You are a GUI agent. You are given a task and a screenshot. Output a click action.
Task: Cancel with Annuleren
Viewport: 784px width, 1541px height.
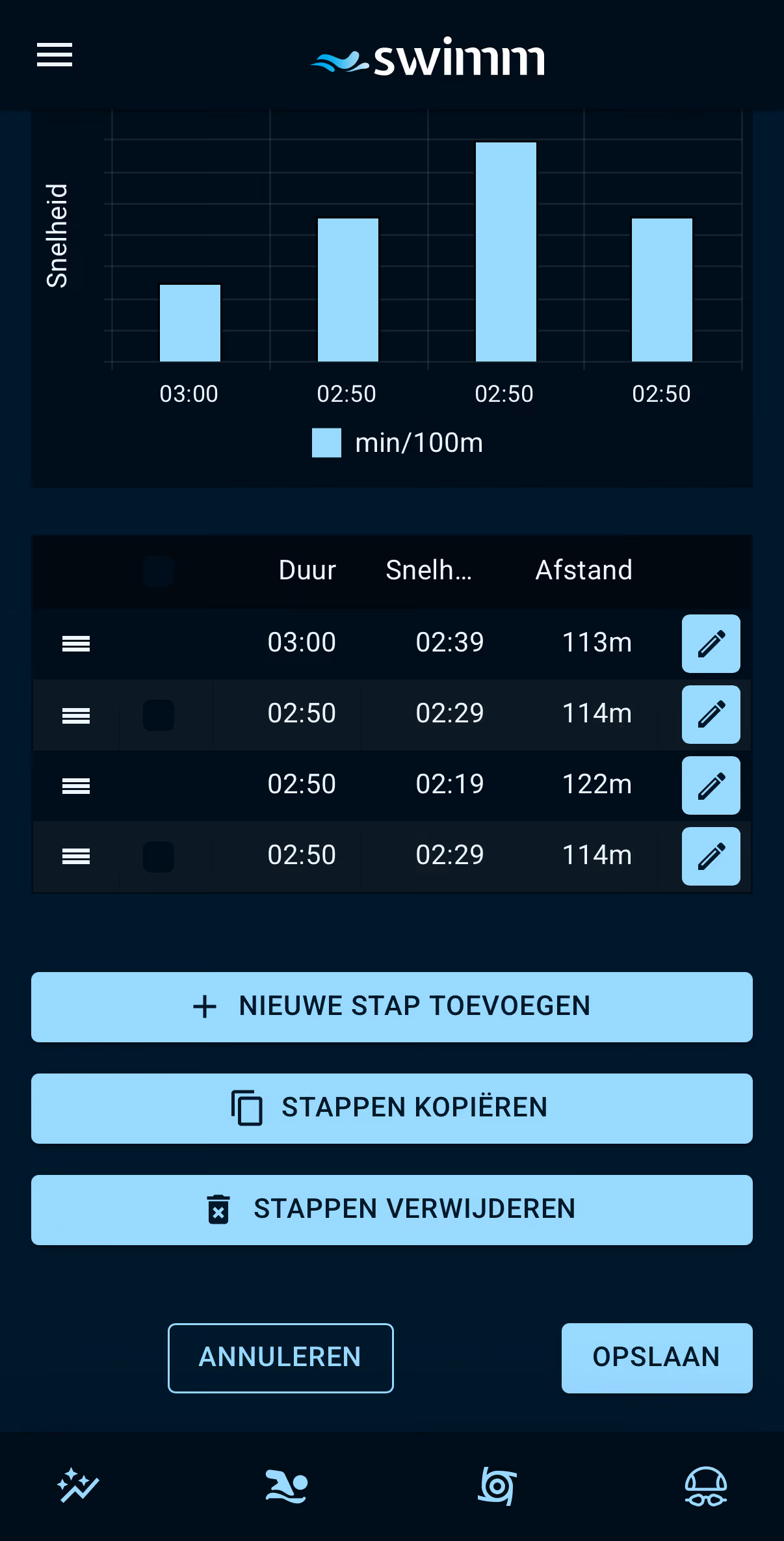[x=281, y=1358]
